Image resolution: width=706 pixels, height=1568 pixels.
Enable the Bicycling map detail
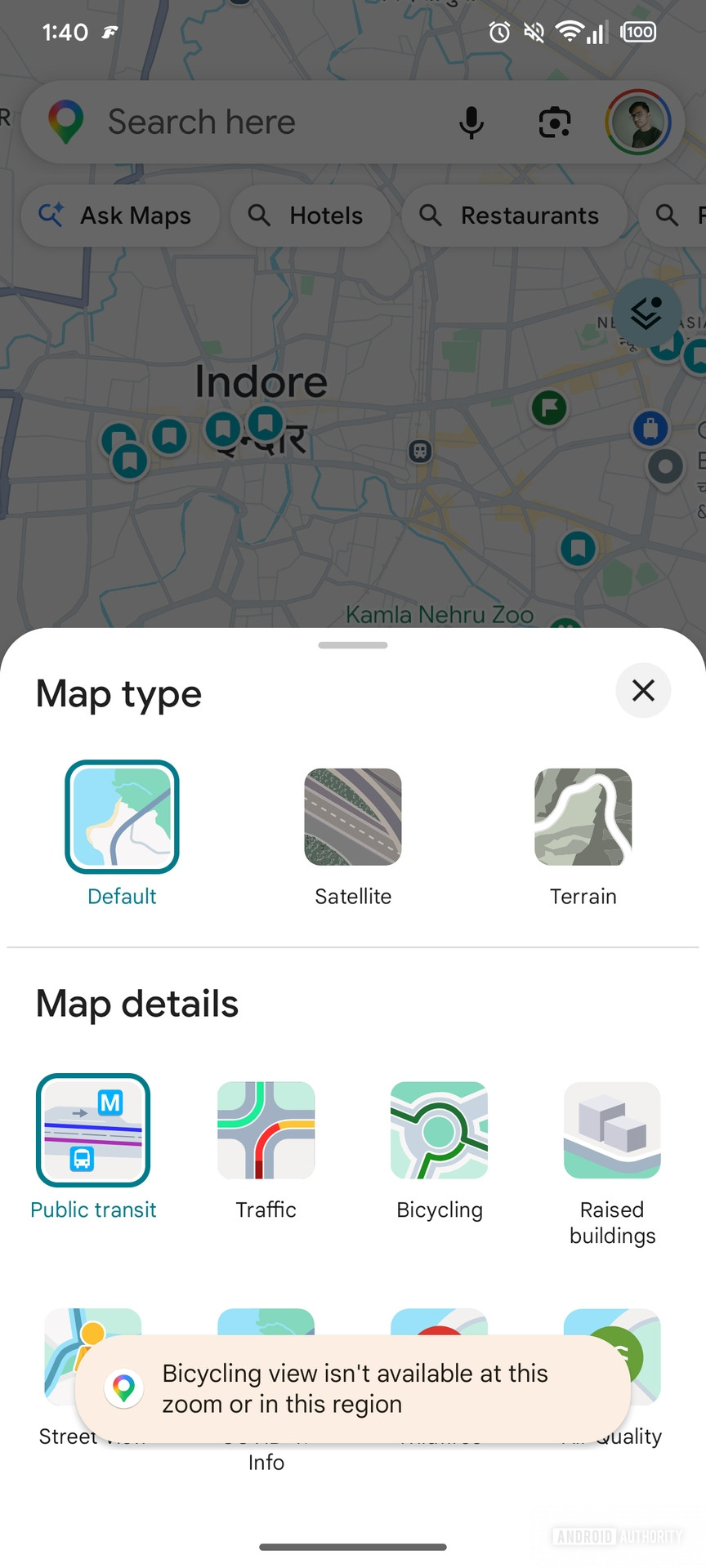click(x=439, y=1130)
